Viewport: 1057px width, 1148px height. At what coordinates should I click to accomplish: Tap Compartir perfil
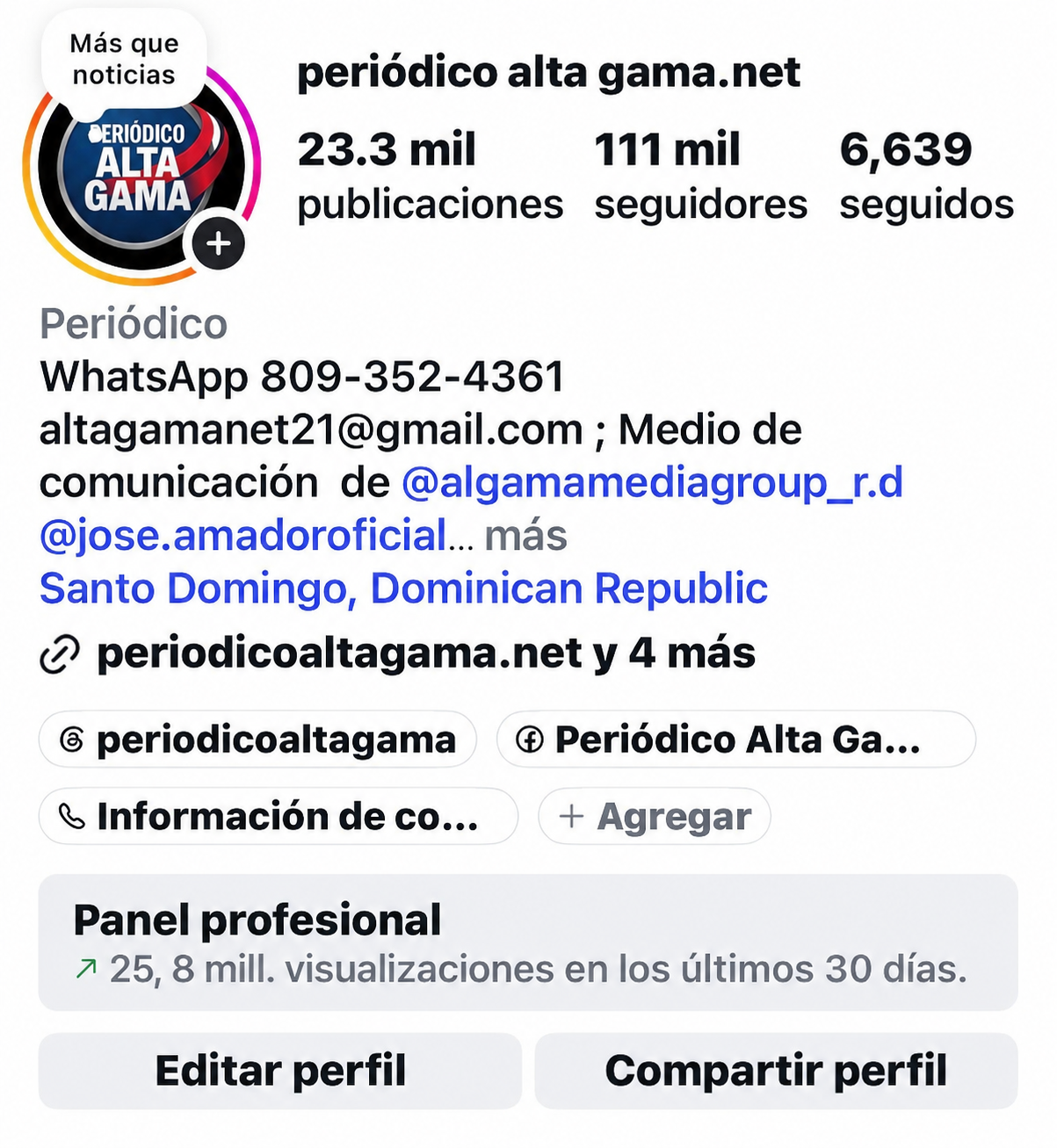(x=776, y=1071)
